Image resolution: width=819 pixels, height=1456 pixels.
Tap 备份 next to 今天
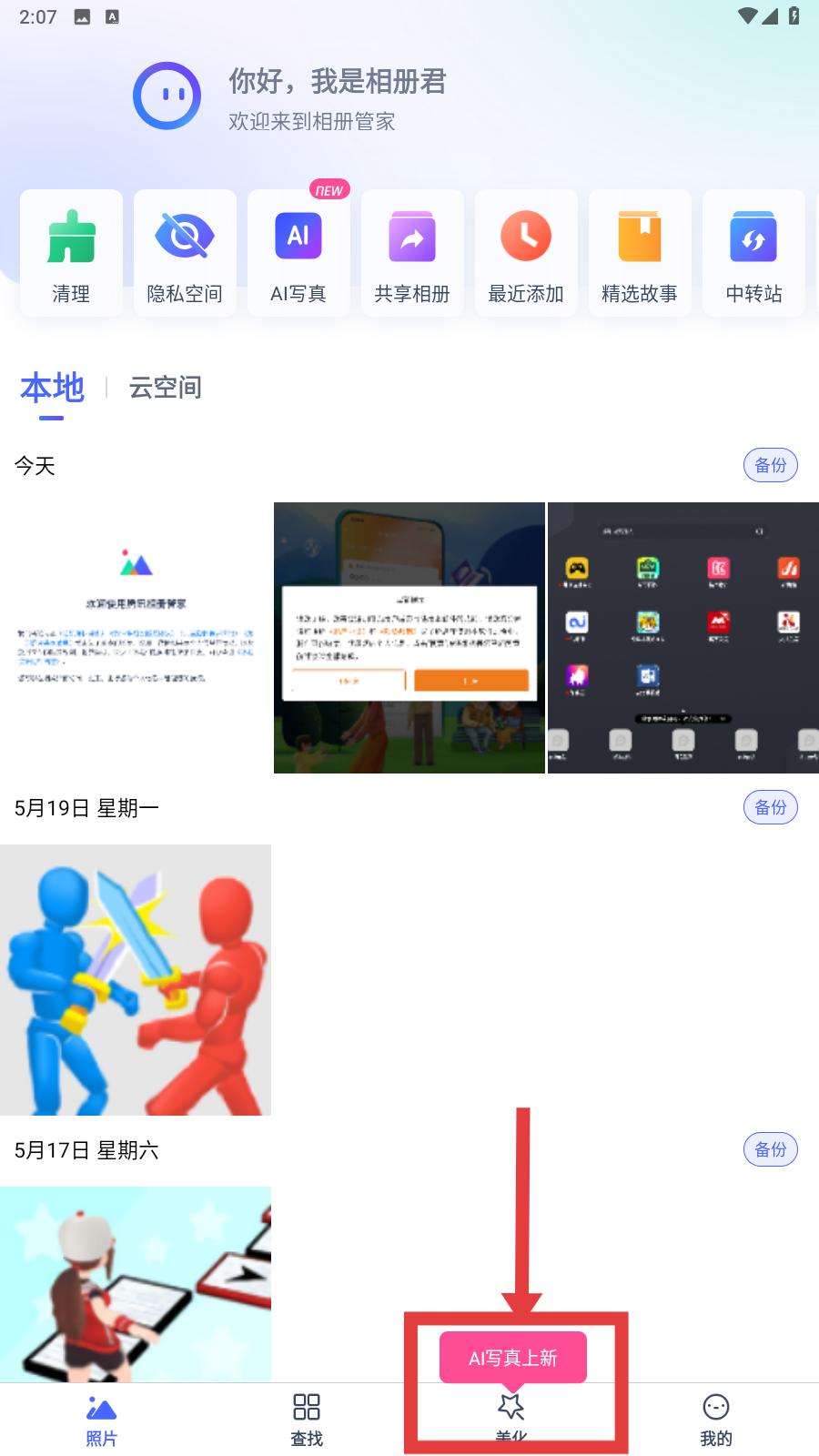pos(771,465)
